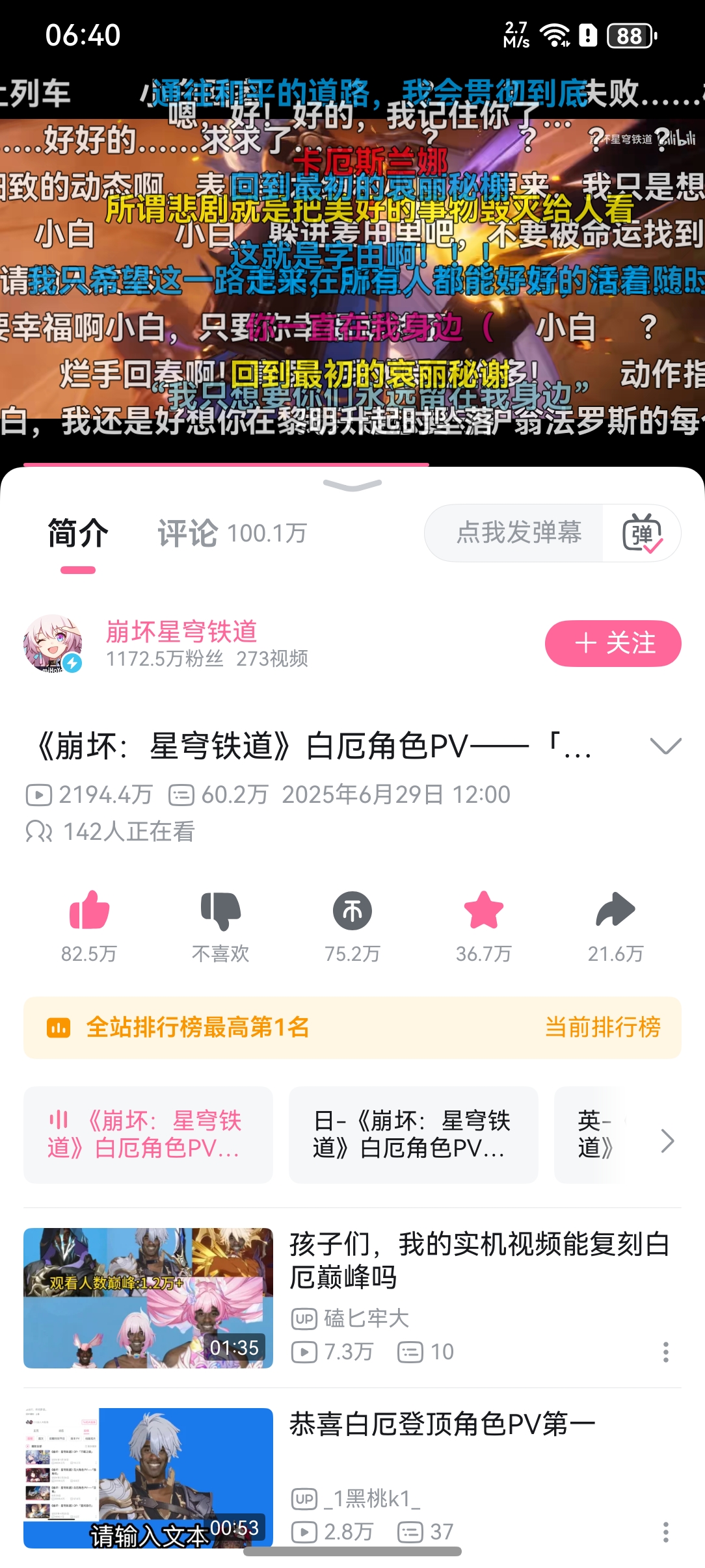Image resolution: width=705 pixels, height=1568 pixels.
Task: Like the video with thumbs up
Action: tap(89, 911)
